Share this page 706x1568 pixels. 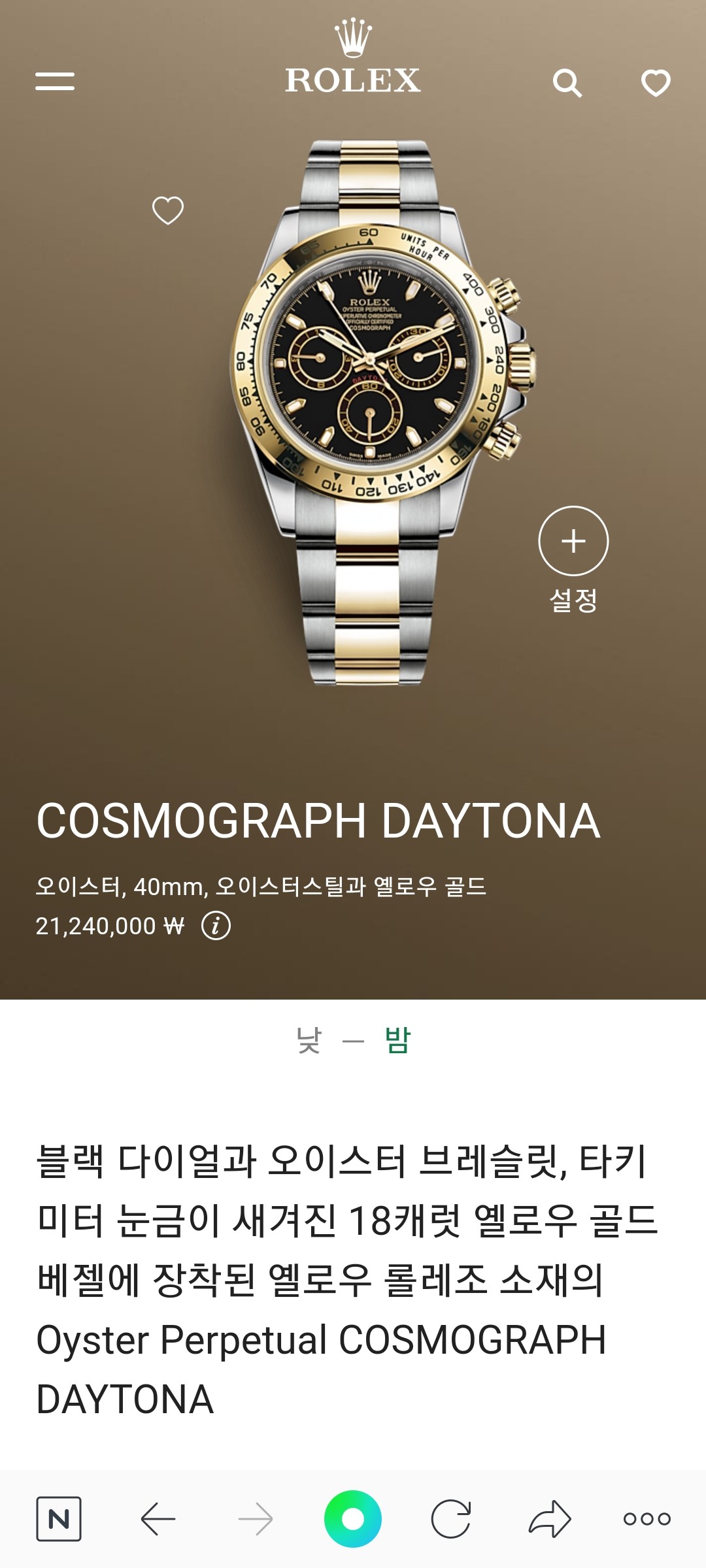[549, 1519]
